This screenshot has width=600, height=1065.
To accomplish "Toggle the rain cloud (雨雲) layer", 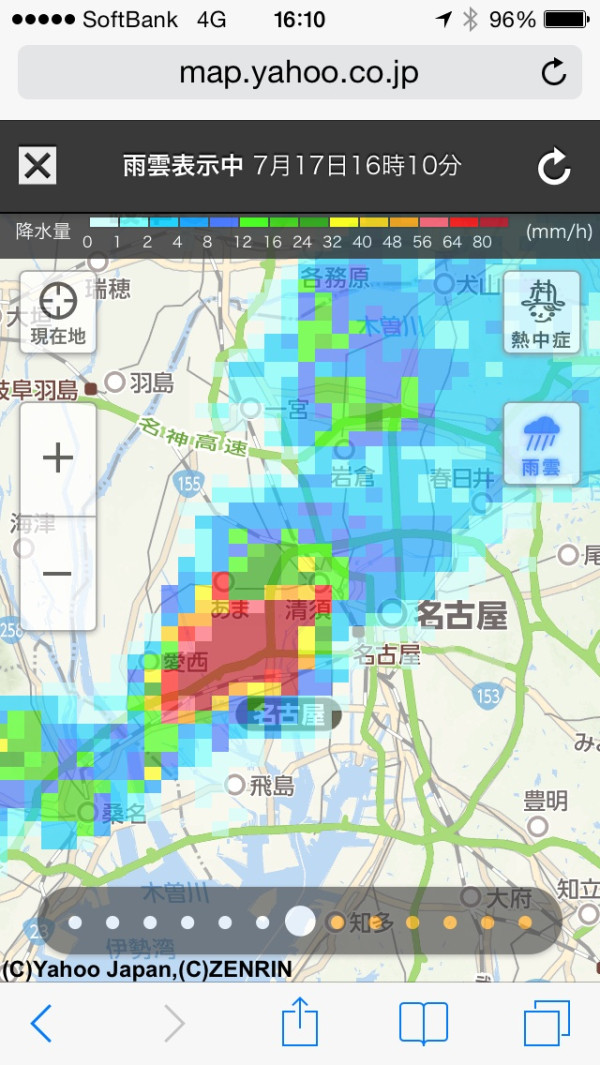I will click(542, 444).
